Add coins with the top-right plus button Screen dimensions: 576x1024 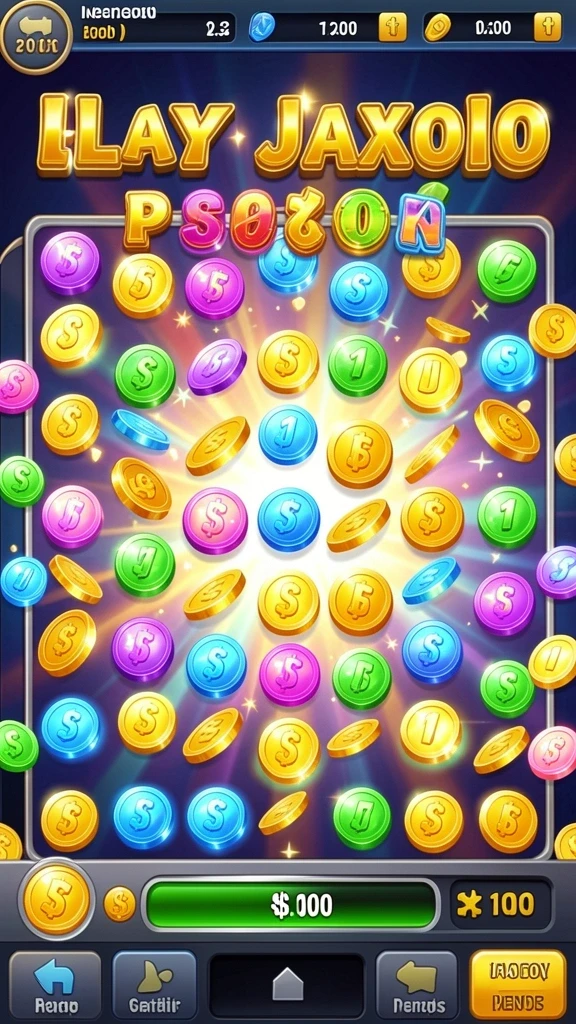[547, 27]
